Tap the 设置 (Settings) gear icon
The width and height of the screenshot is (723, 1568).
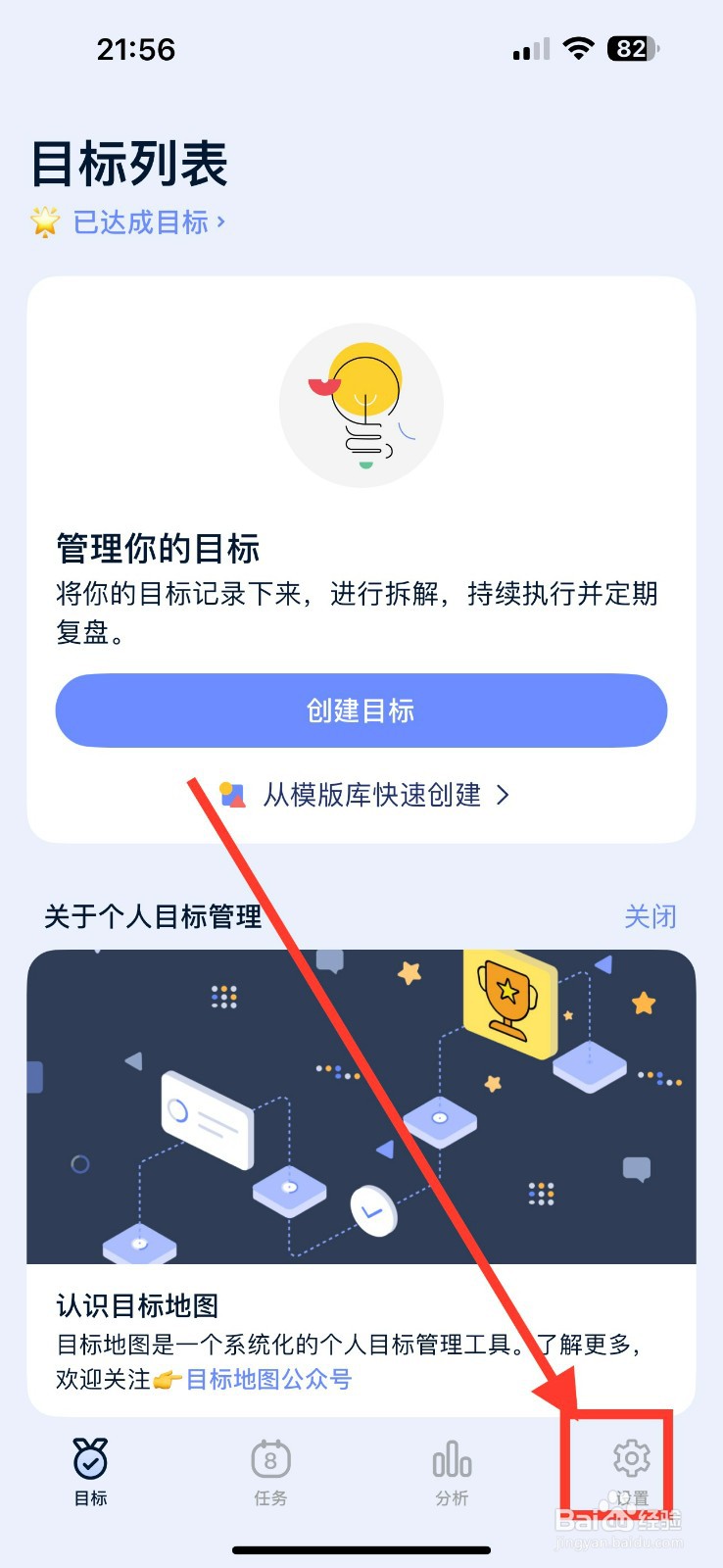pyautogui.click(x=632, y=1458)
